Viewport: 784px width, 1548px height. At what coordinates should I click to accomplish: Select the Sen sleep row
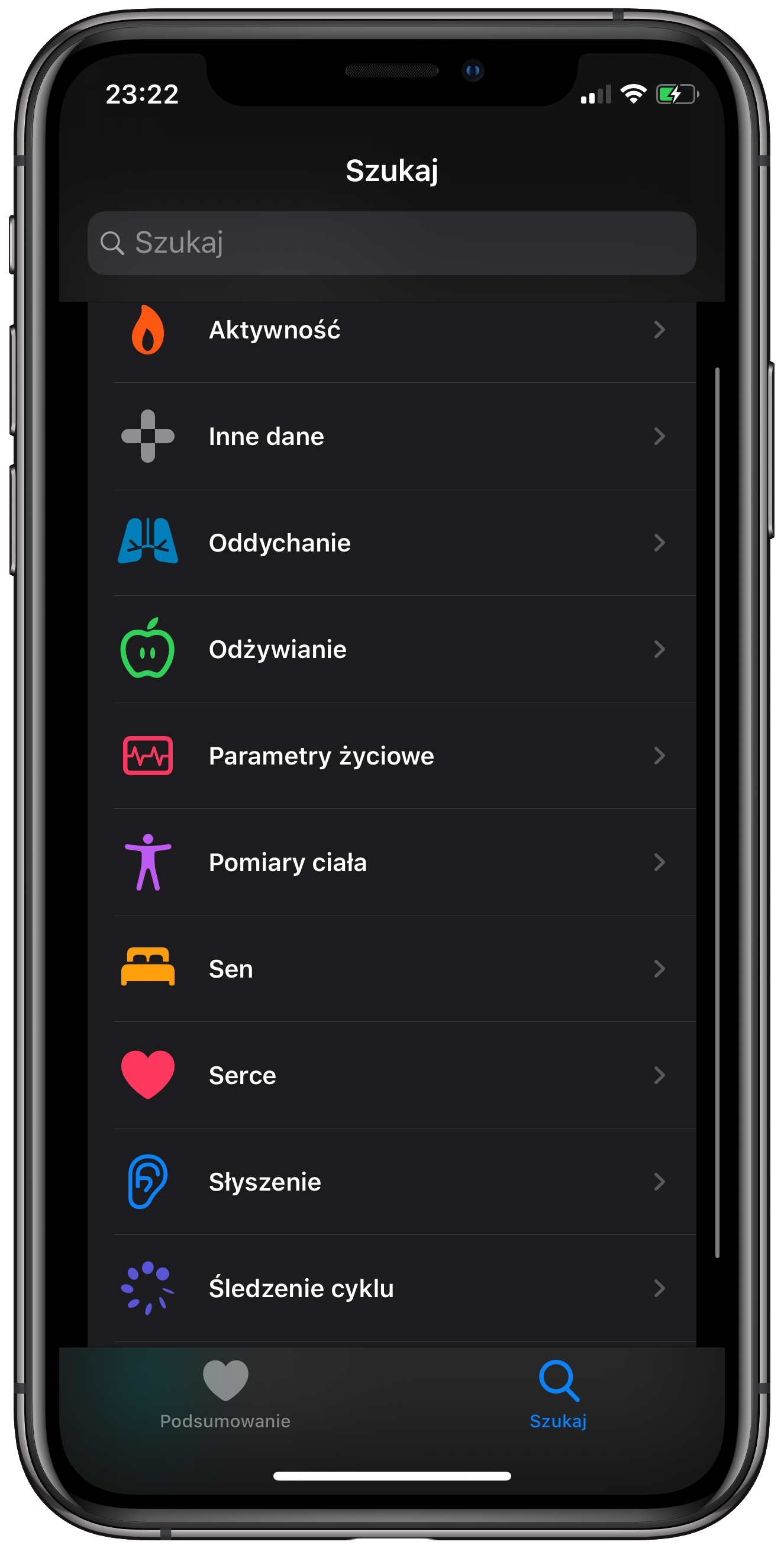click(x=392, y=969)
